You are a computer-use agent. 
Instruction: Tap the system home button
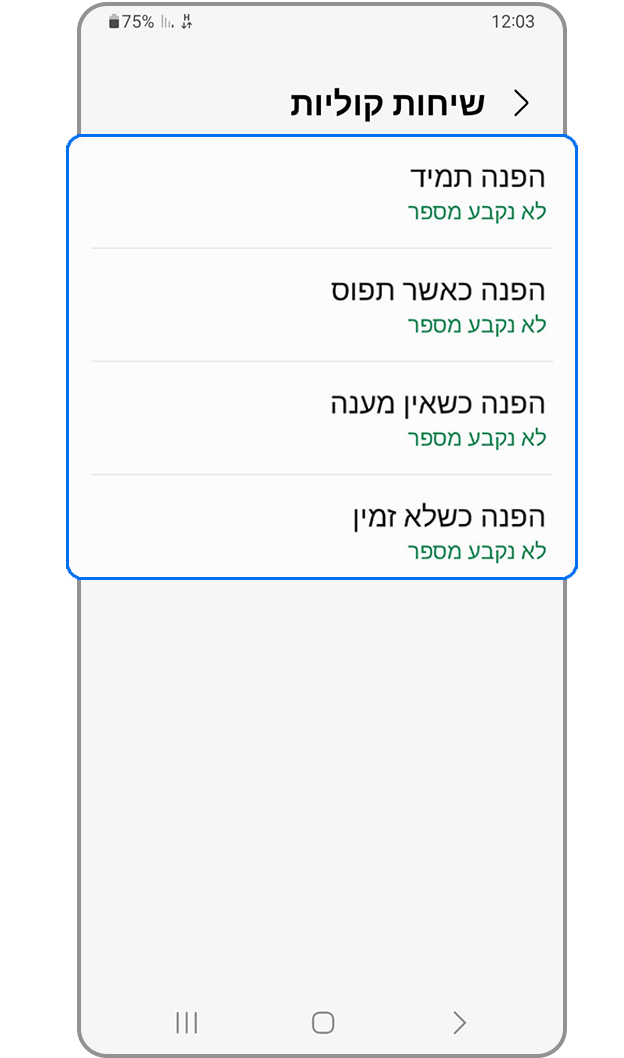click(x=322, y=1021)
